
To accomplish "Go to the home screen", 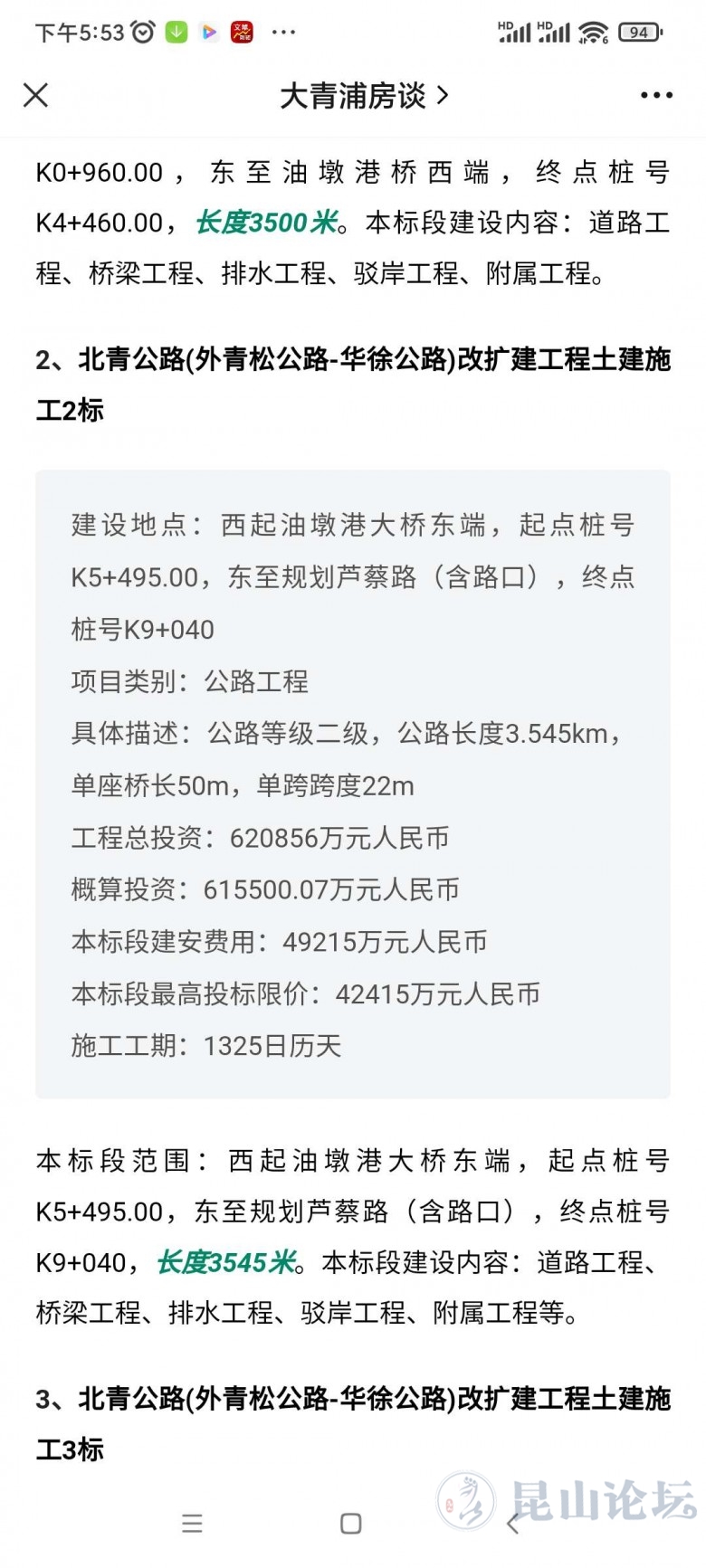I will click(351, 1524).
